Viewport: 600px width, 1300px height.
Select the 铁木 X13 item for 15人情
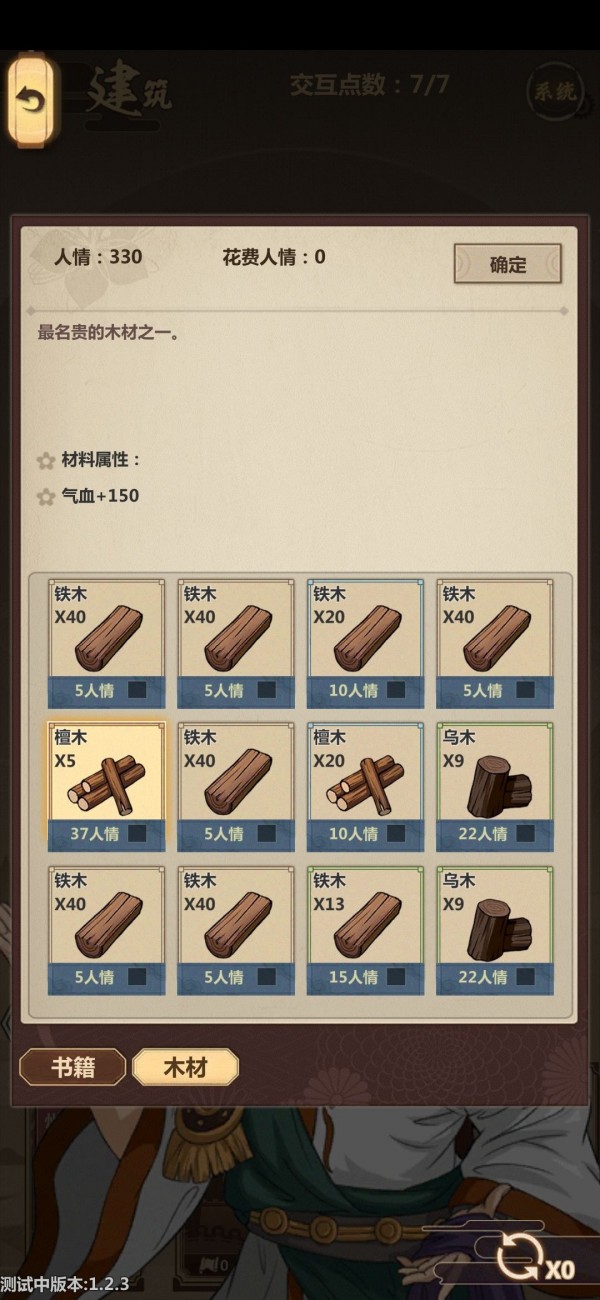pyautogui.click(x=366, y=919)
